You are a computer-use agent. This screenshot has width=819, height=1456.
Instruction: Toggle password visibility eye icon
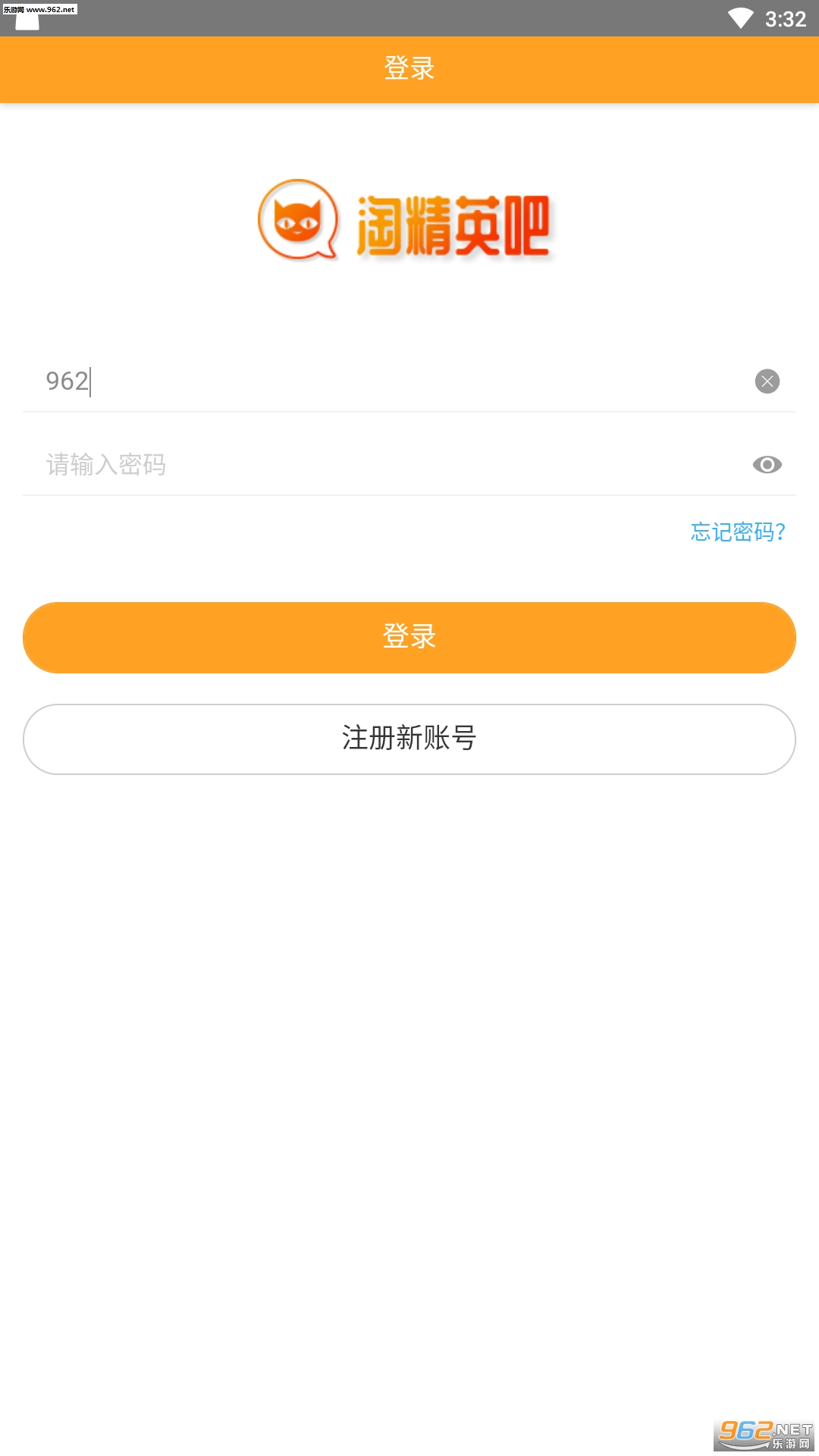click(x=767, y=464)
